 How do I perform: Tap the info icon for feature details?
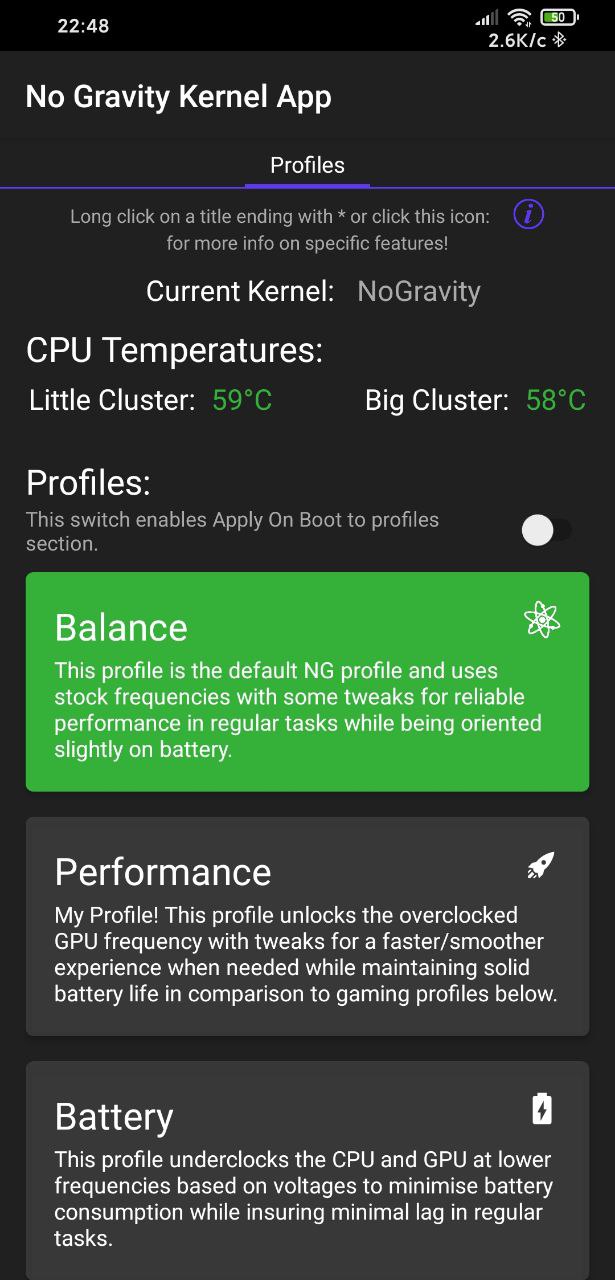[529, 214]
